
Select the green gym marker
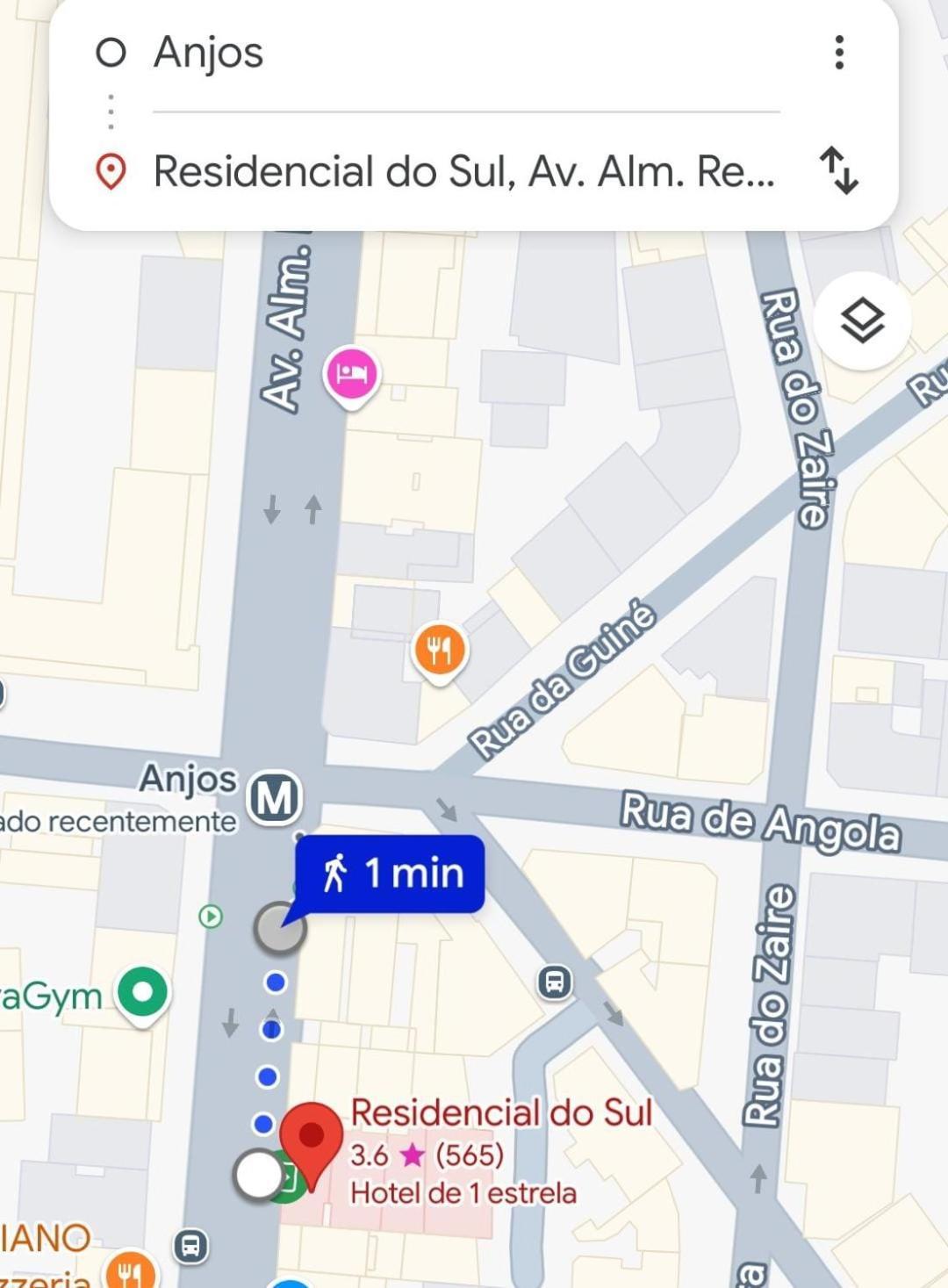[142, 993]
